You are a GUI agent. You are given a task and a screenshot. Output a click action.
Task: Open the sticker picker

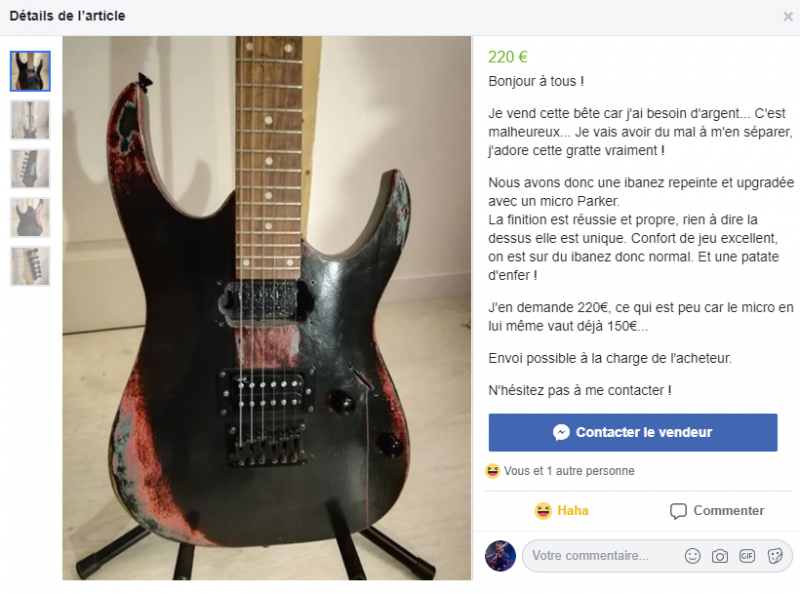(x=774, y=556)
